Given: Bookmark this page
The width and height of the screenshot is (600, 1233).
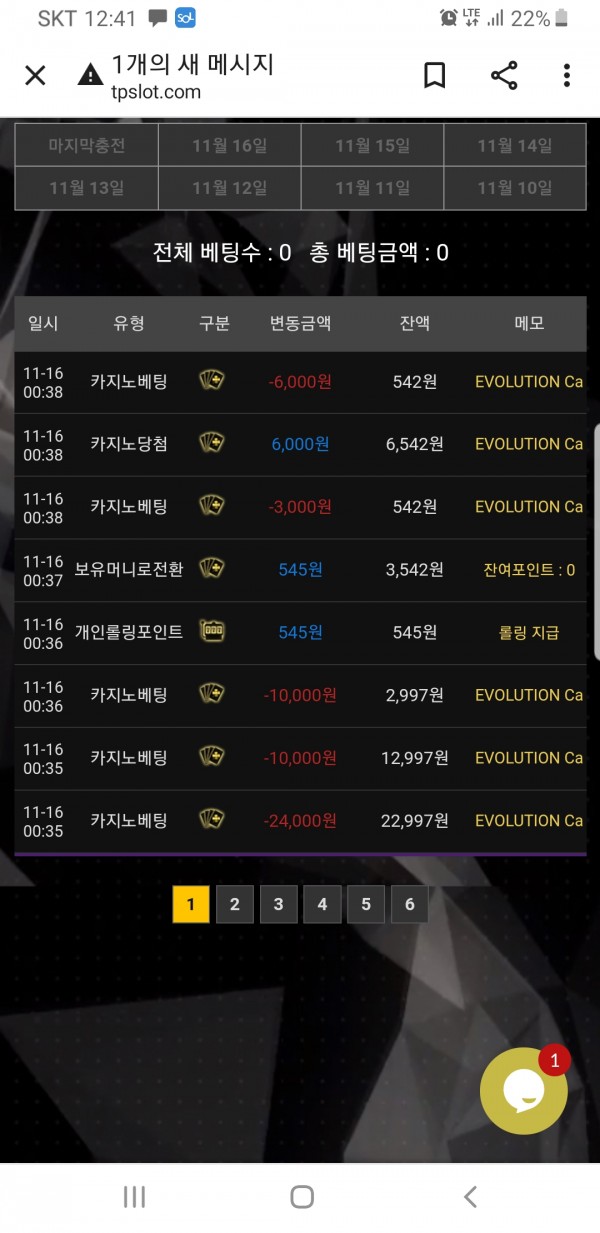Looking at the screenshot, I should click(x=434, y=76).
